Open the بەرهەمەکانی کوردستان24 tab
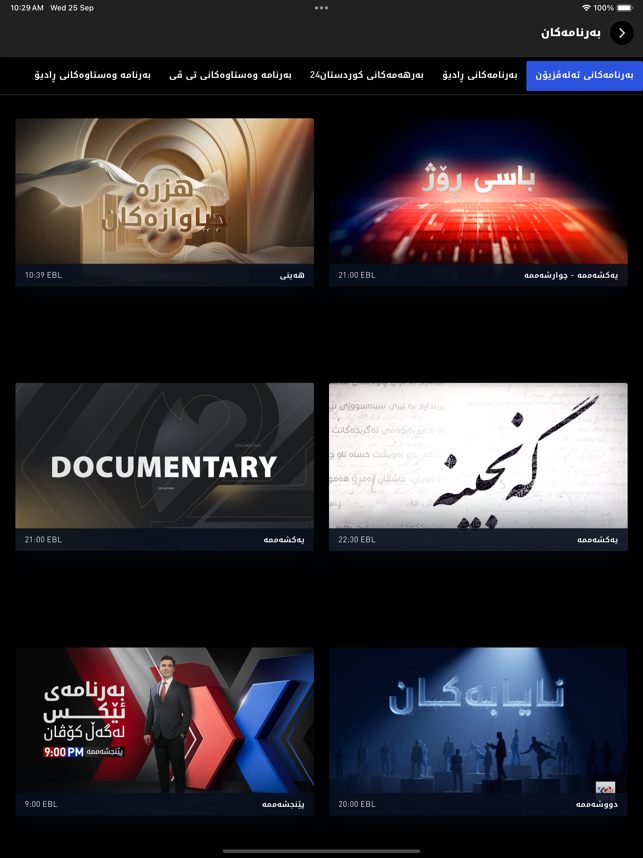643x858 pixels. tap(367, 75)
